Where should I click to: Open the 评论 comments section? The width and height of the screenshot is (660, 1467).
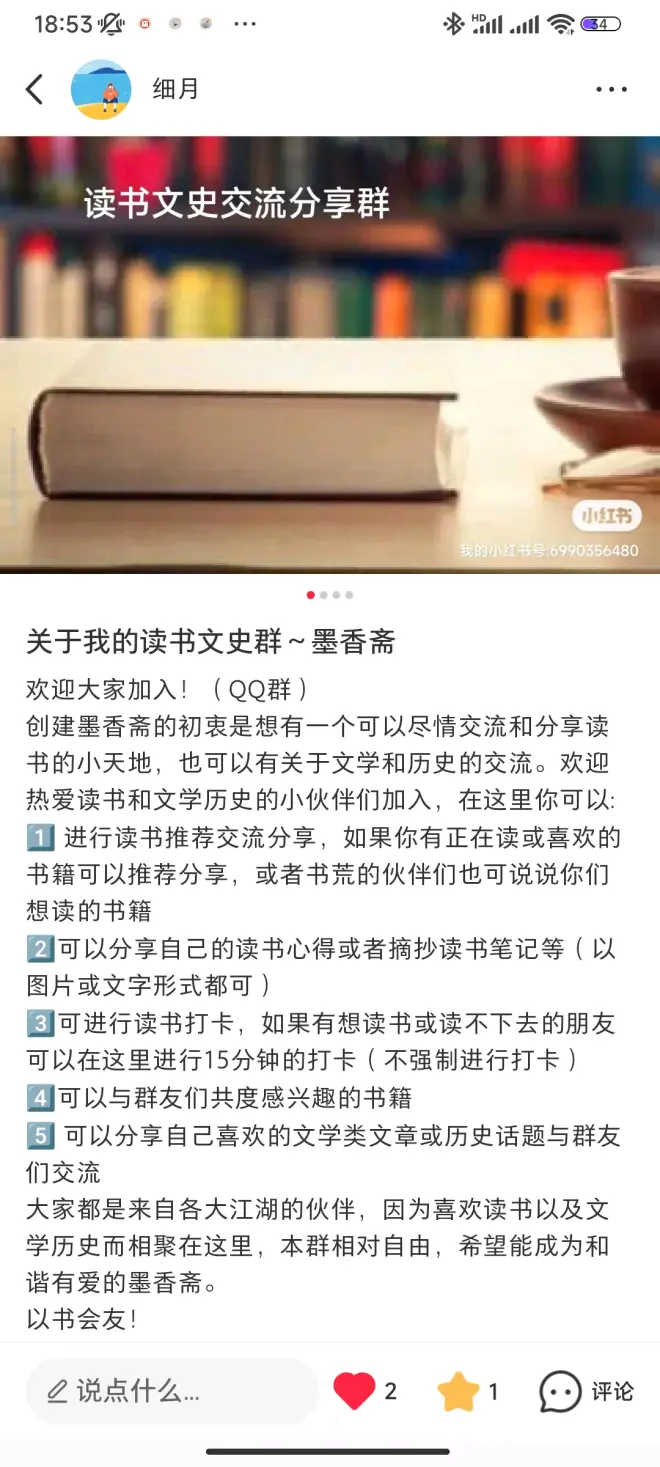(586, 1391)
